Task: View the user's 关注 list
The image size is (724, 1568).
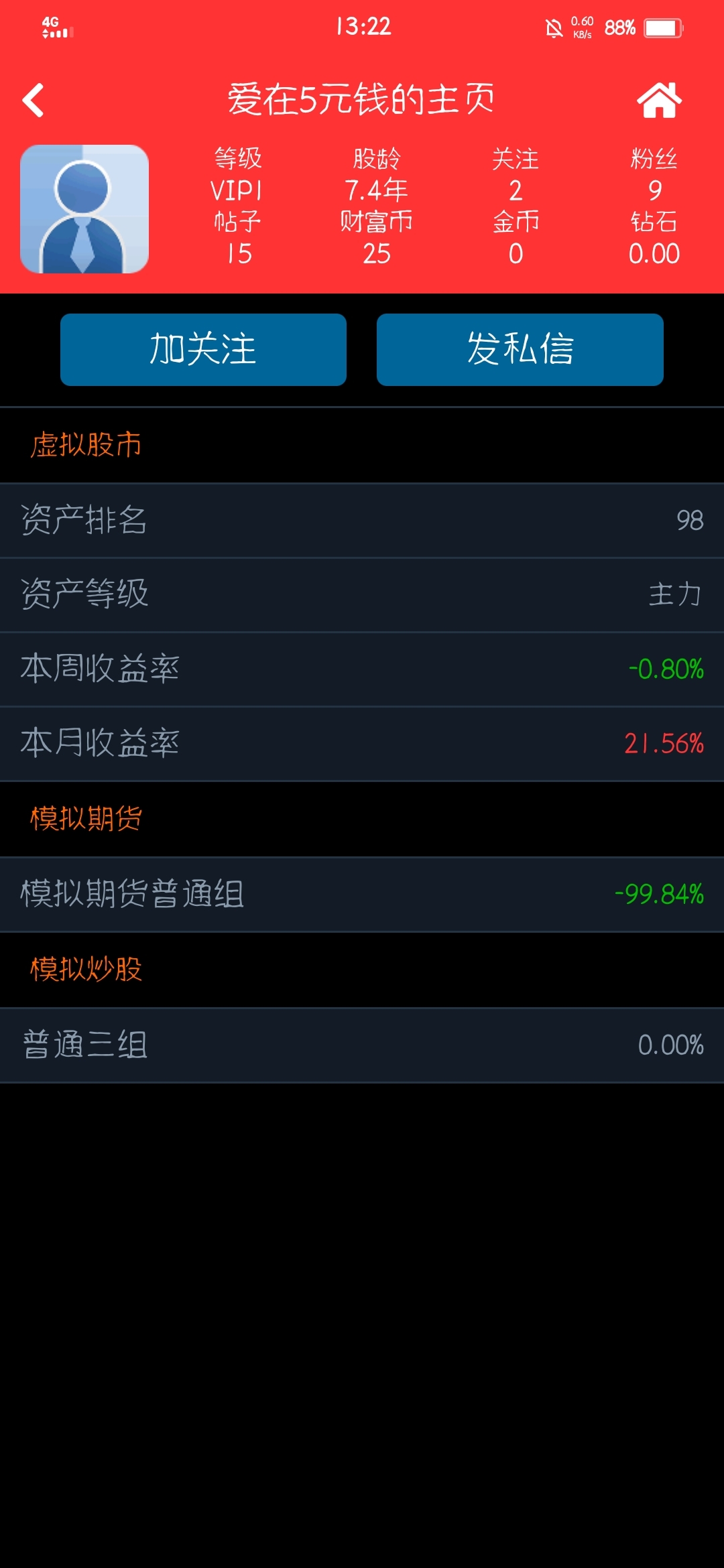Action: (516, 175)
